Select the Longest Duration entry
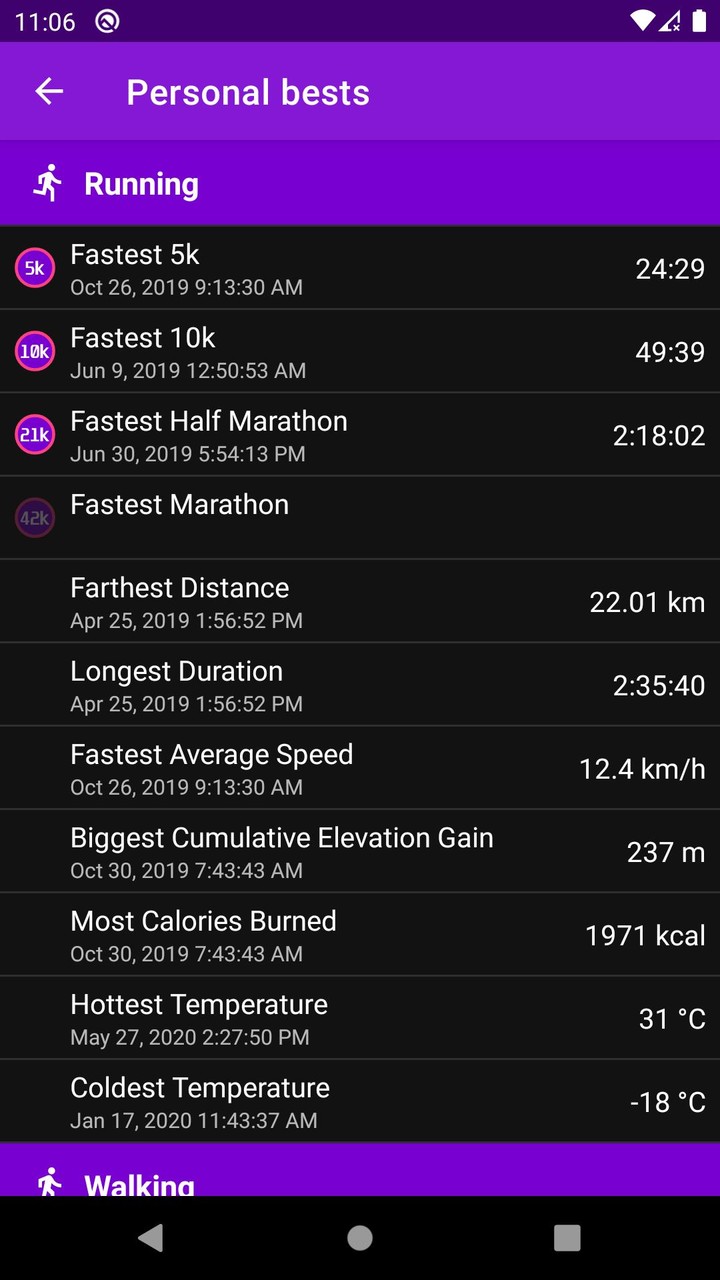 click(360, 684)
